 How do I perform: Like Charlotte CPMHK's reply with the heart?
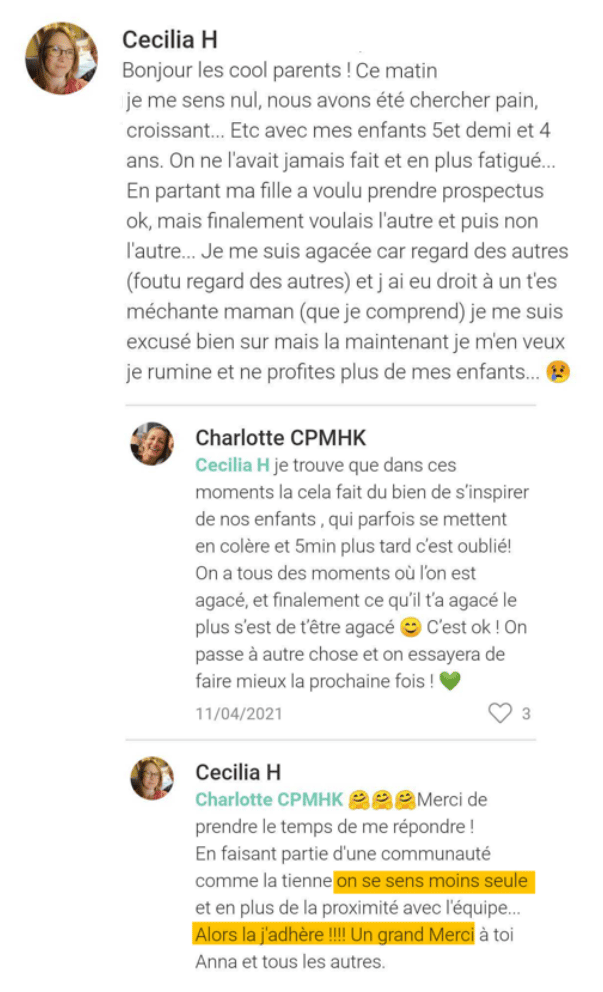pyautogui.click(x=498, y=713)
